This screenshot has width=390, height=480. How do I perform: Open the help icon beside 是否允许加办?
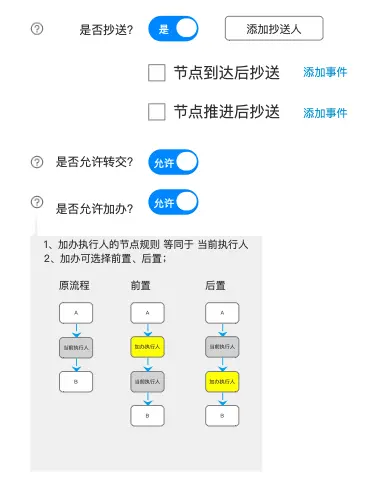click(37, 202)
